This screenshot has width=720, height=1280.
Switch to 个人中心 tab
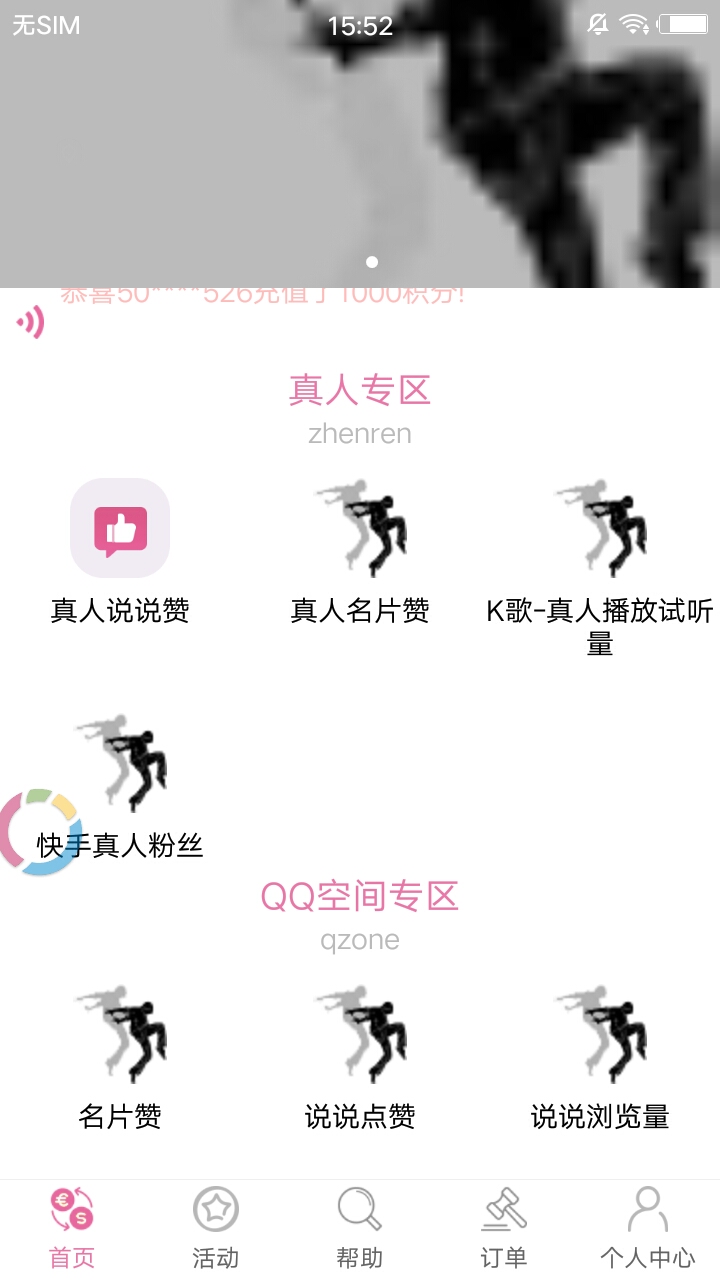click(648, 1228)
